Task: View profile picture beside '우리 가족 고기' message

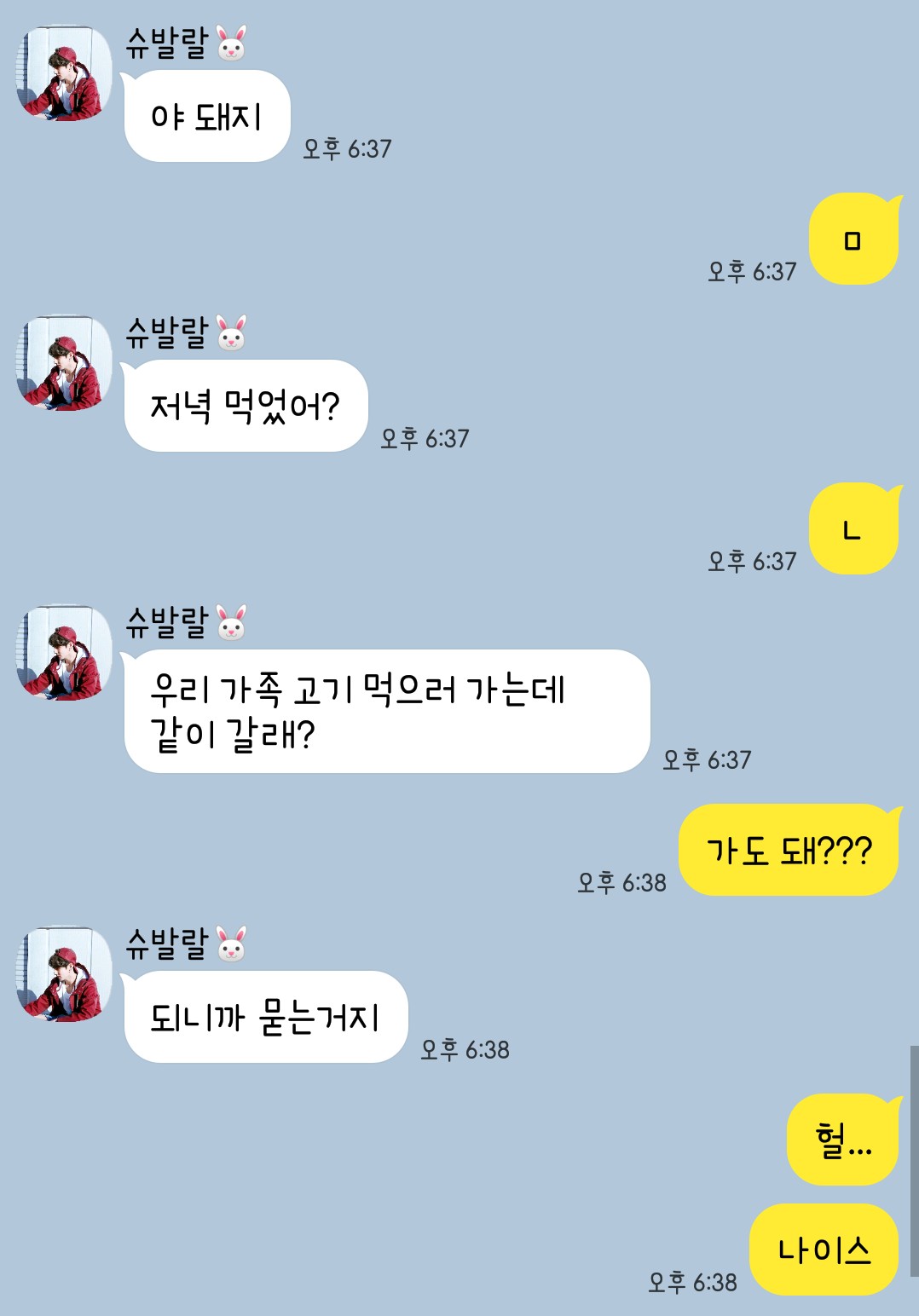Action: click(64, 653)
